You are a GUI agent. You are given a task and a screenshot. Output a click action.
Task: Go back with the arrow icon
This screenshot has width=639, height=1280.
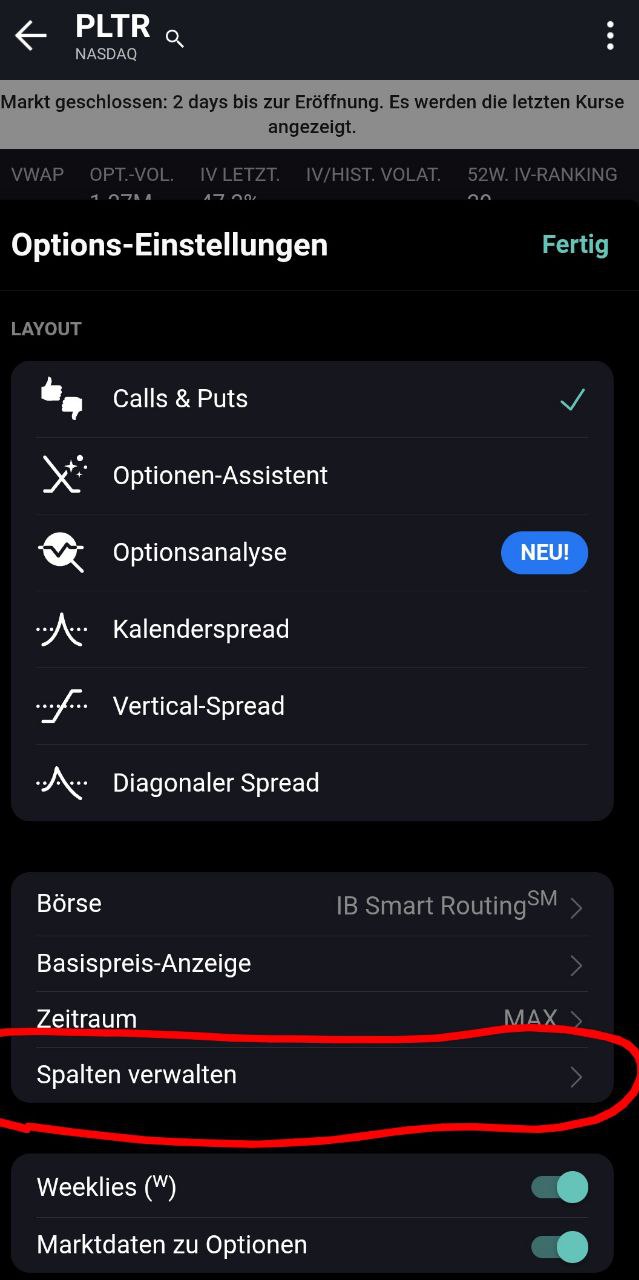(x=30, y=36)
